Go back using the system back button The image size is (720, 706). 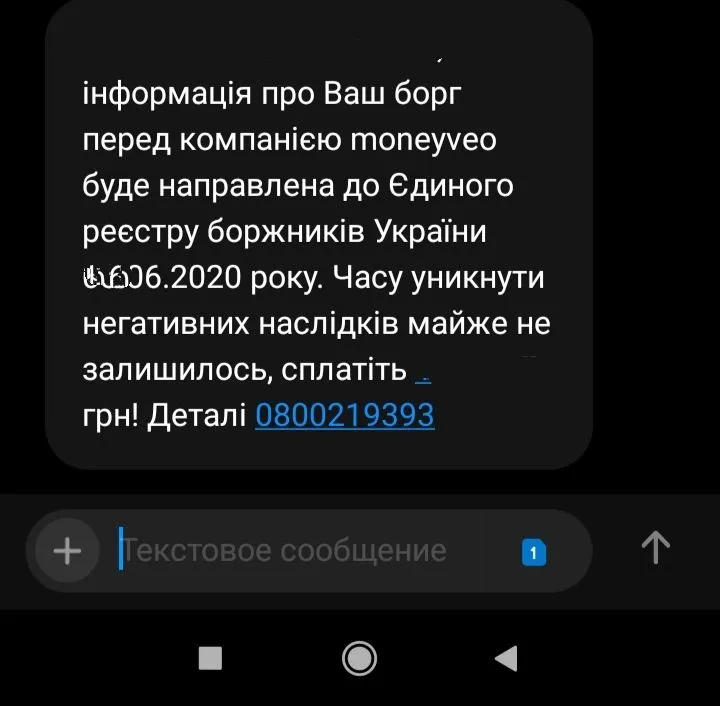click(x=506, y=657)
